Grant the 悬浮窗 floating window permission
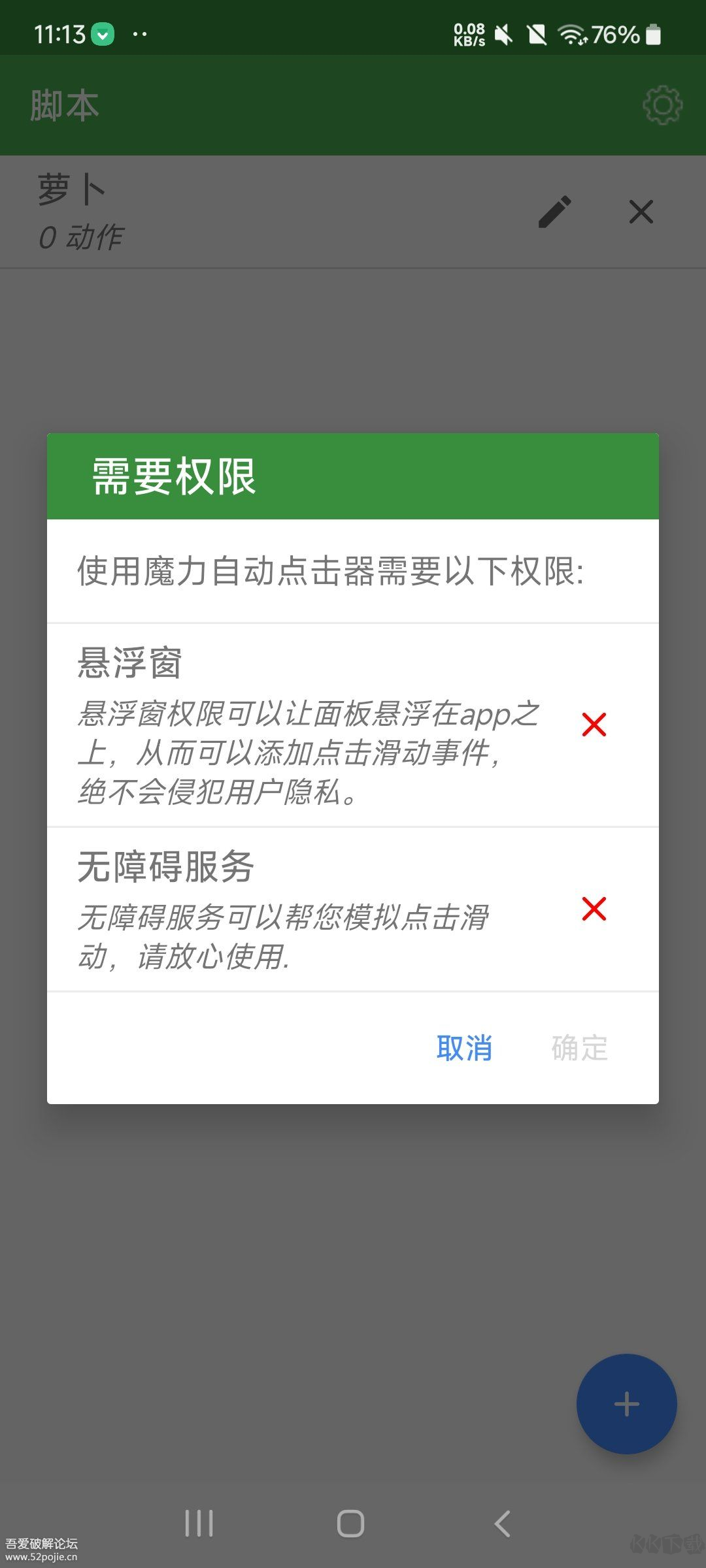 [x=594, y=725]
